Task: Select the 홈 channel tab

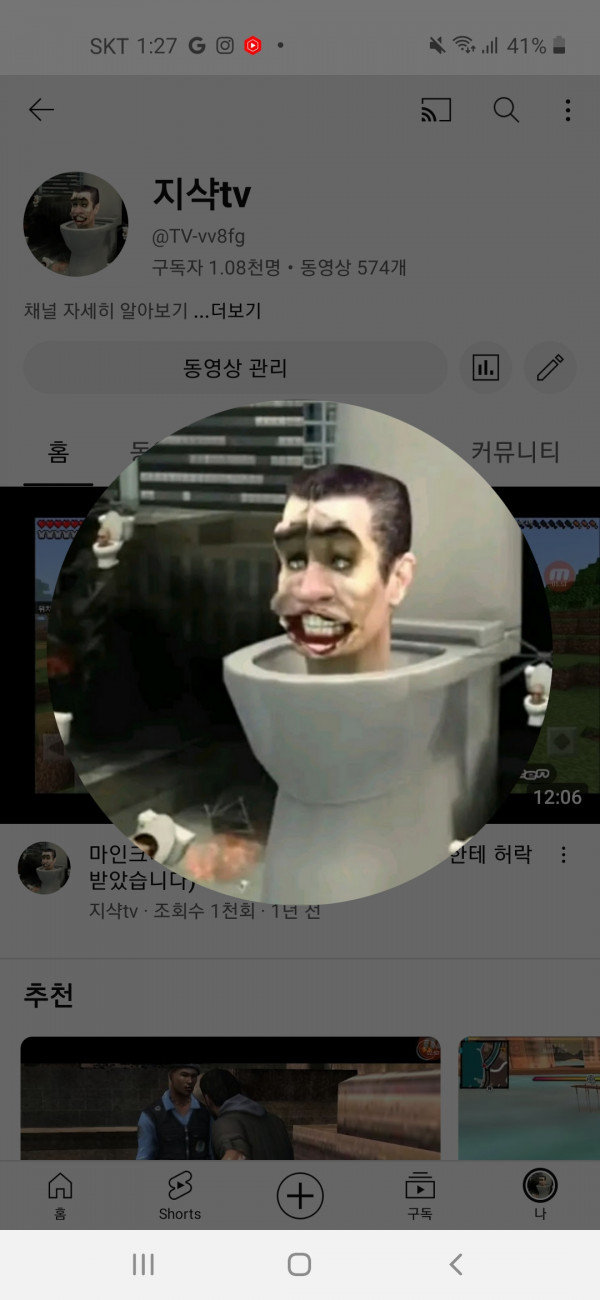Action: (x=58, y=452)
